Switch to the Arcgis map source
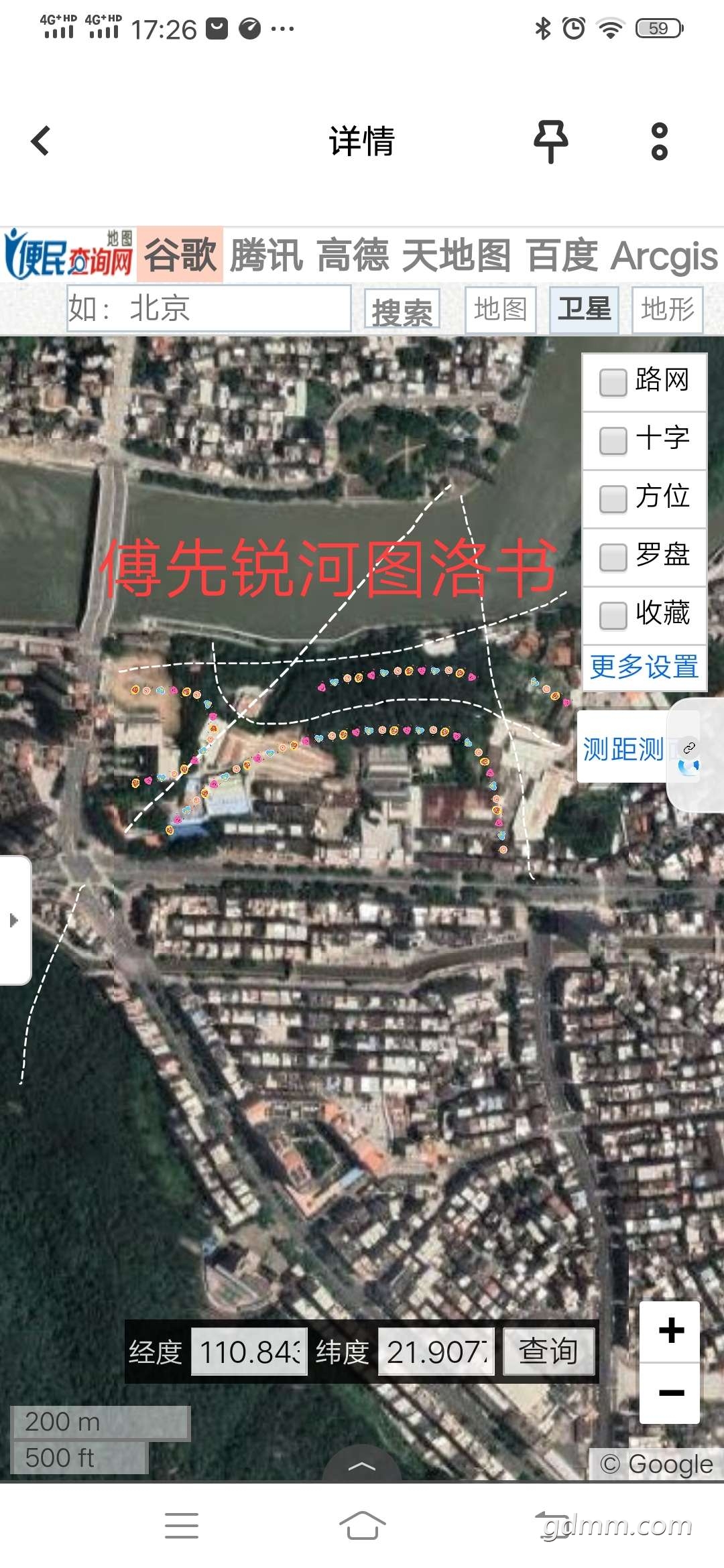This screenshot has height=1568, width=724. pyautogui.click(x=664, y=255)
